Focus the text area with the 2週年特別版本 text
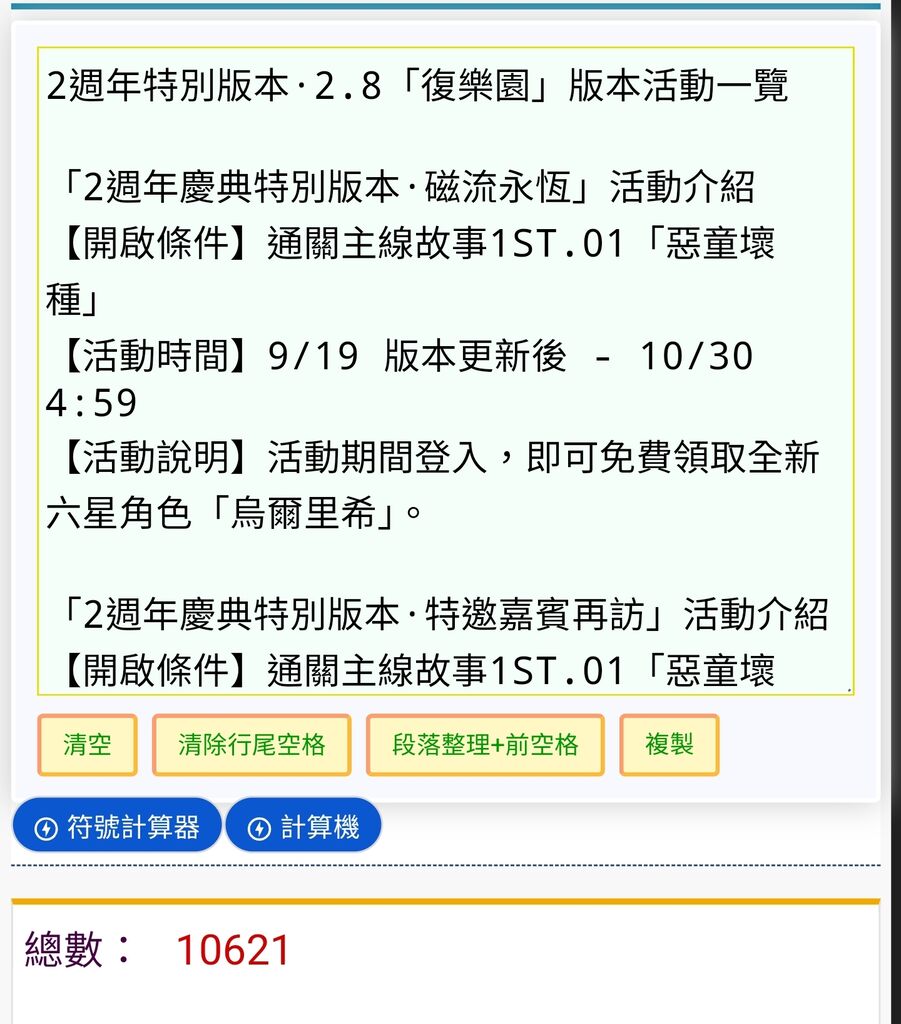This screenshot has width=901, height=1024. 445,370
